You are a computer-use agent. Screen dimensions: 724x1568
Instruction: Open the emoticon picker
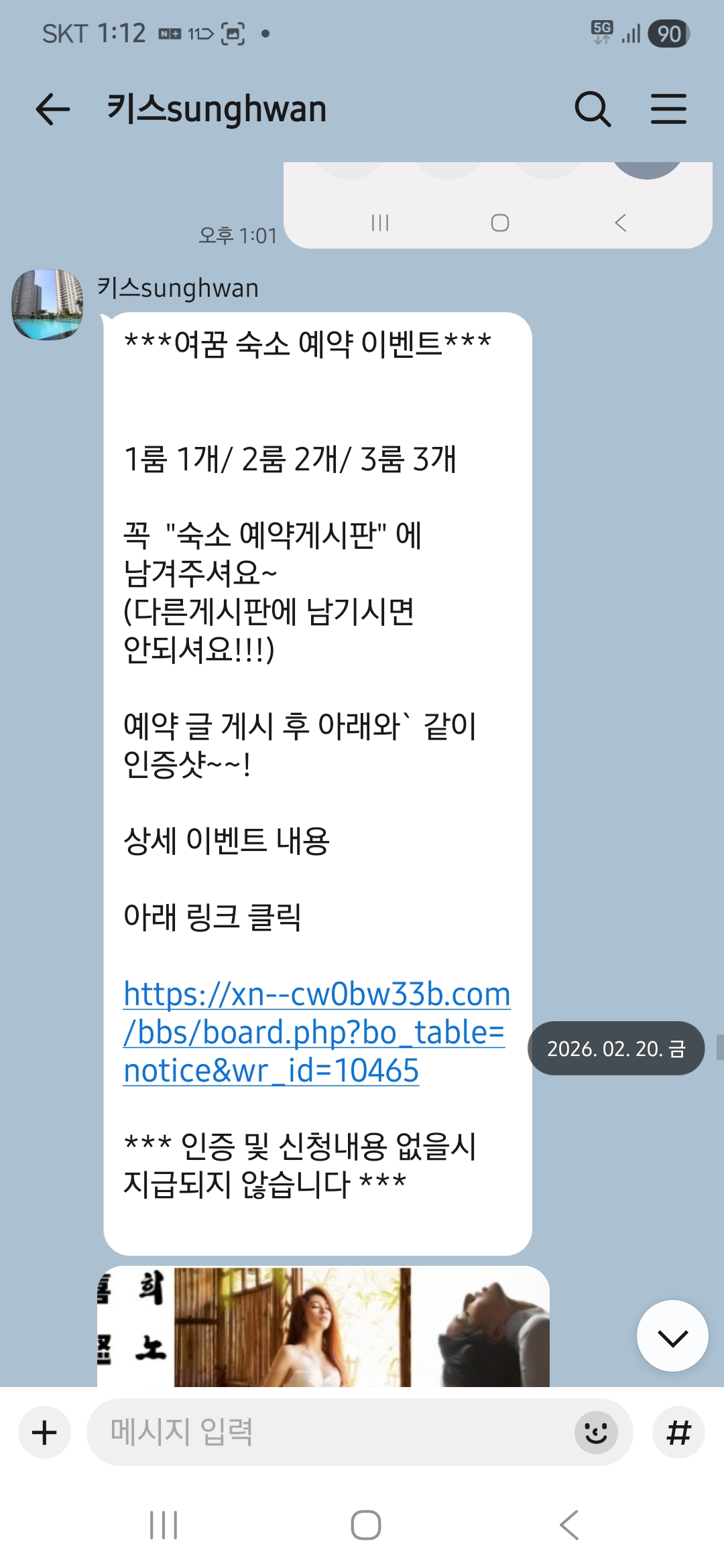click(596, 1433)
